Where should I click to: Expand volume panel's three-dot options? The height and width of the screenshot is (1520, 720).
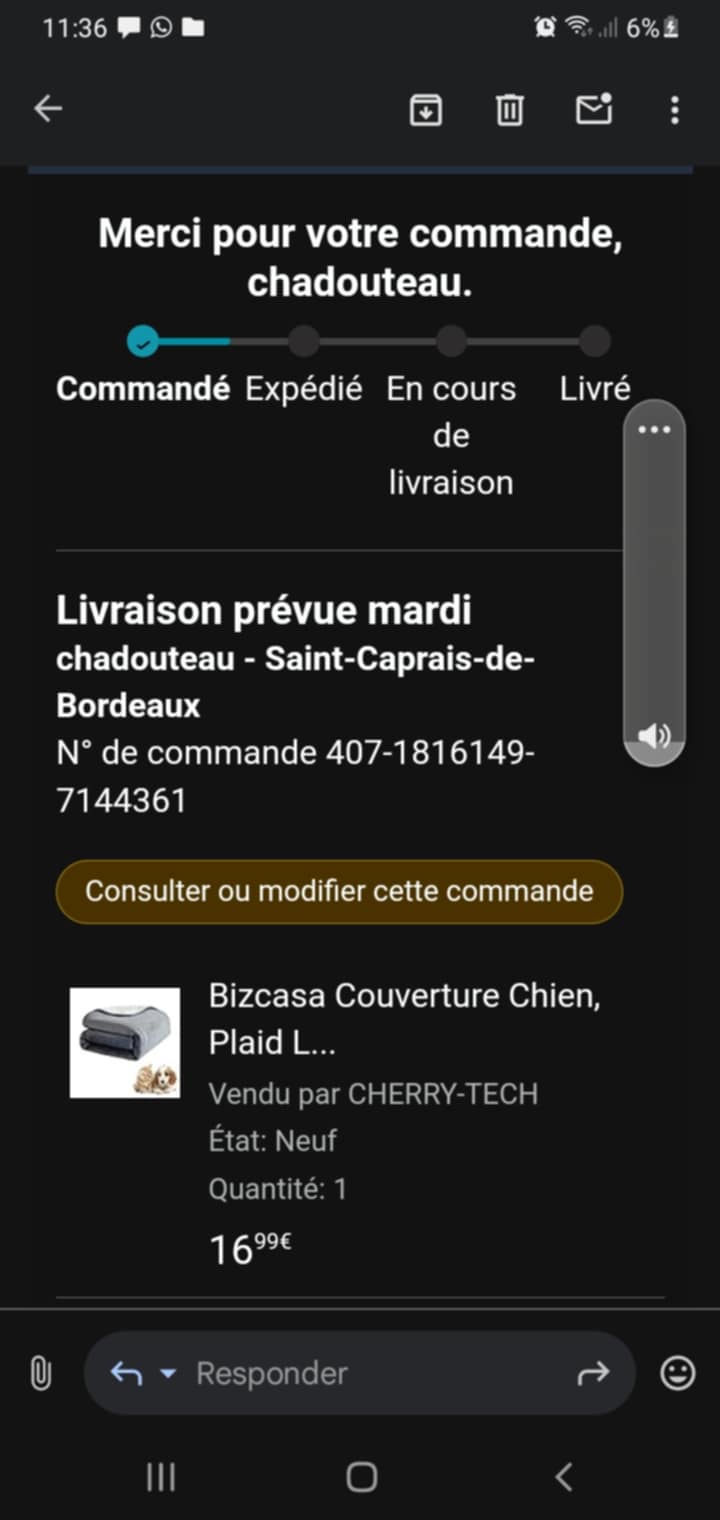(x=654, y=429)
